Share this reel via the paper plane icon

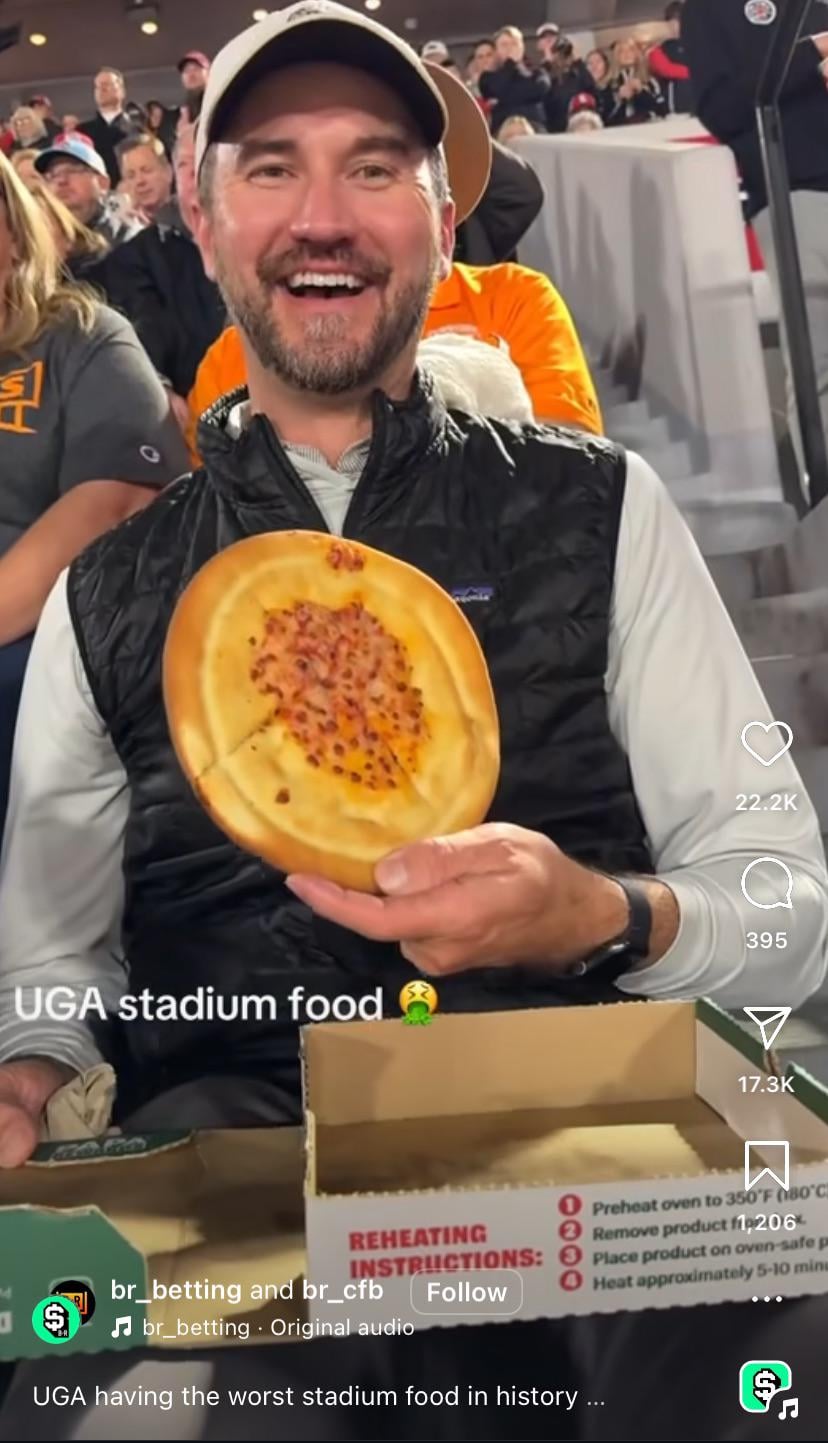[x=766, y=1027]
